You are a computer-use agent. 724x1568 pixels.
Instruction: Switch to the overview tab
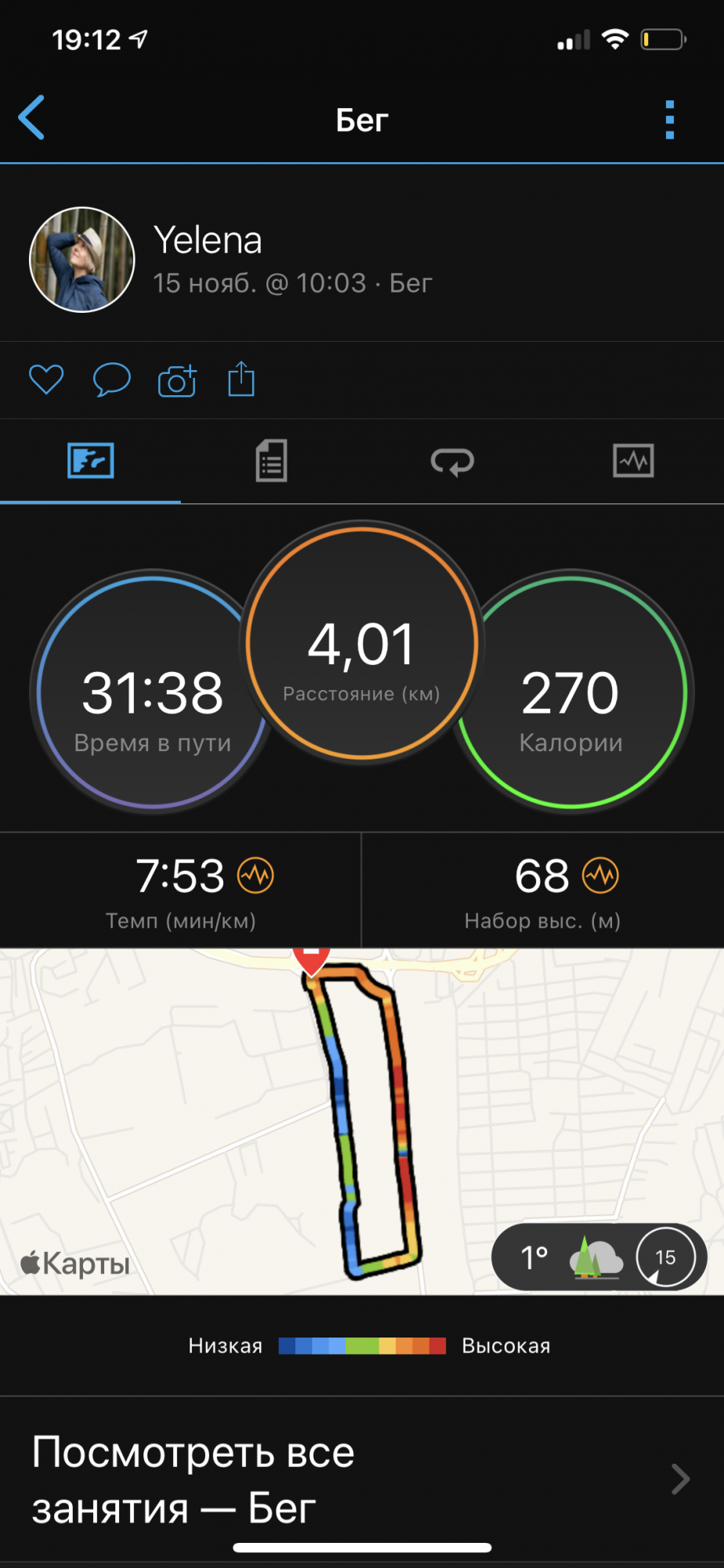pyautogui.click(x=91, y=461)
